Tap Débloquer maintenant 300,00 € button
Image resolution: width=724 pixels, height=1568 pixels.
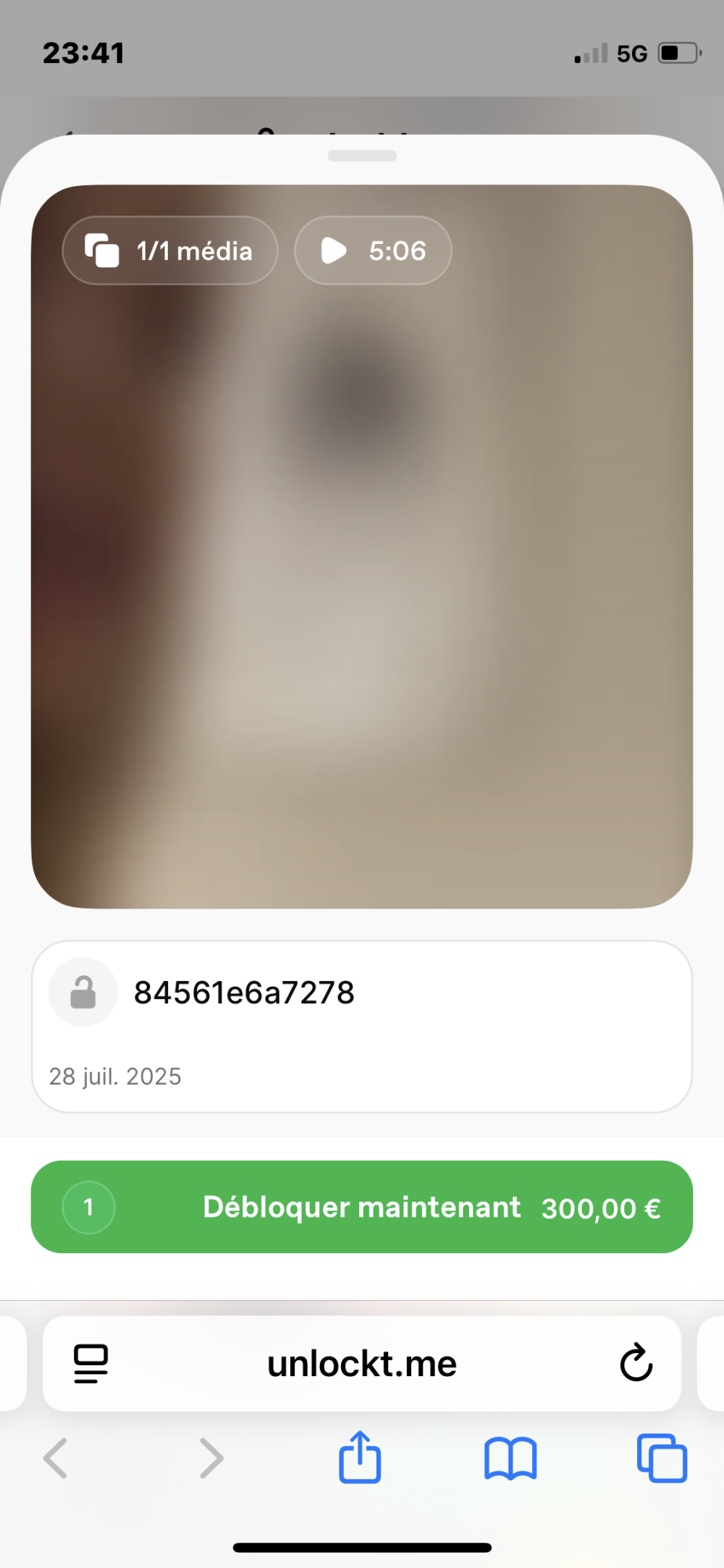(x=362, y=1207)
